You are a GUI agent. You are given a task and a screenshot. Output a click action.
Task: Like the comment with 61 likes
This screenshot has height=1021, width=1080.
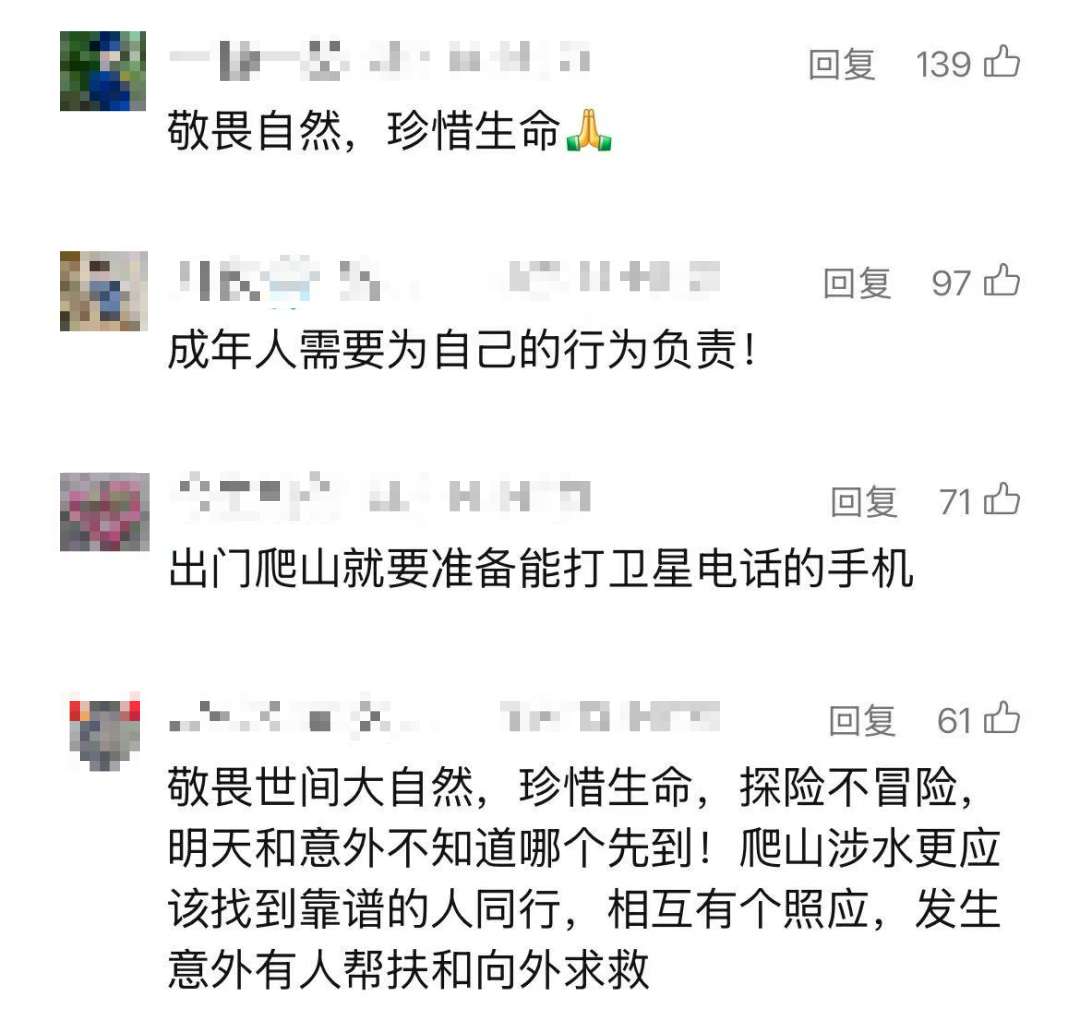tap(1002, 719)
